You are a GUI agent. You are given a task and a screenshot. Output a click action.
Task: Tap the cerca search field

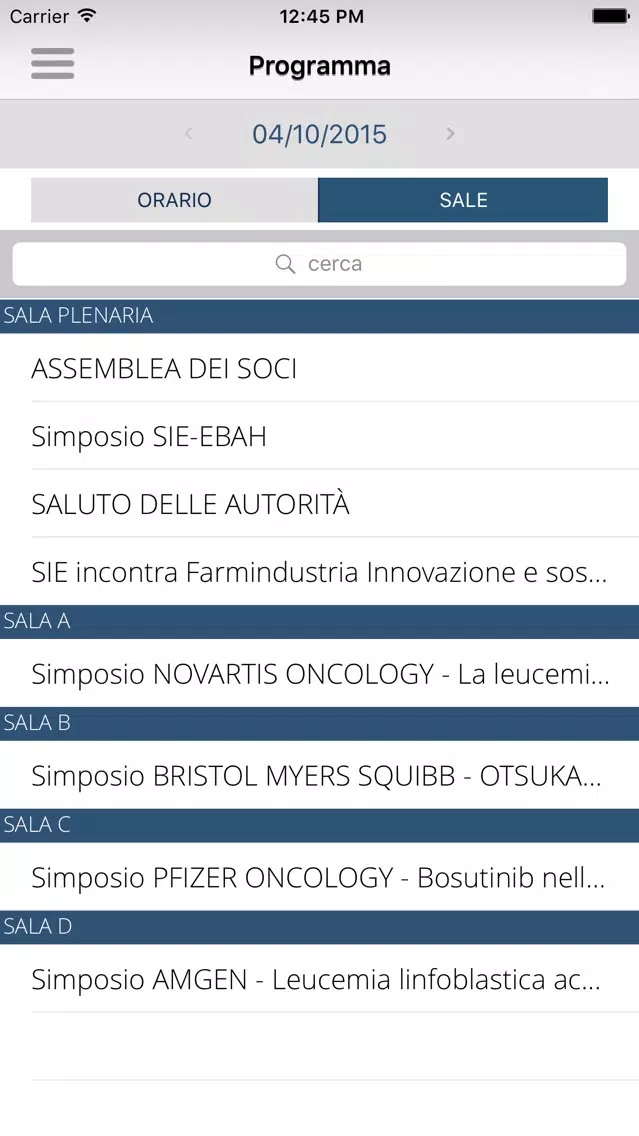[x=320, y=264]
